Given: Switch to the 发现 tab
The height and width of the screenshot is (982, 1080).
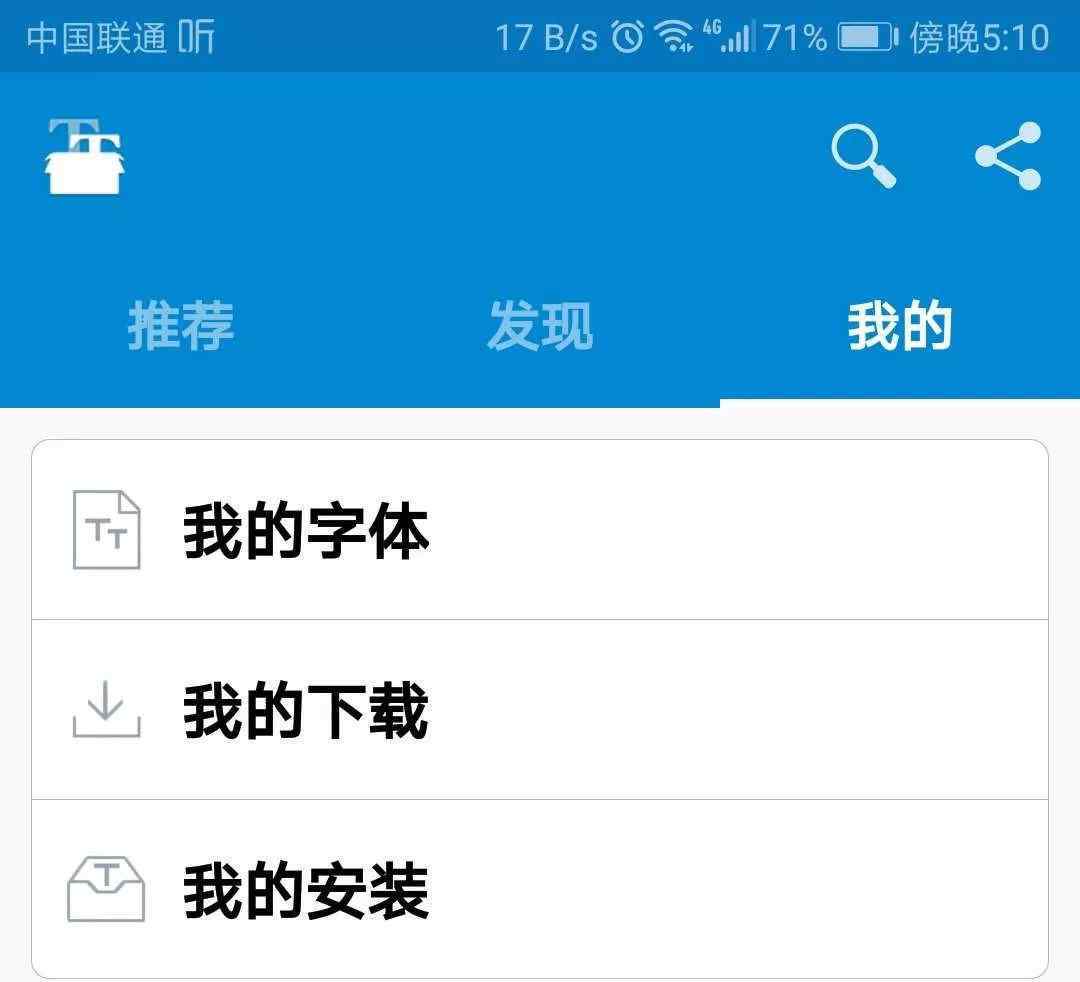Looking at the screenshot, I should pyautogui.click(x=540, y=326).
